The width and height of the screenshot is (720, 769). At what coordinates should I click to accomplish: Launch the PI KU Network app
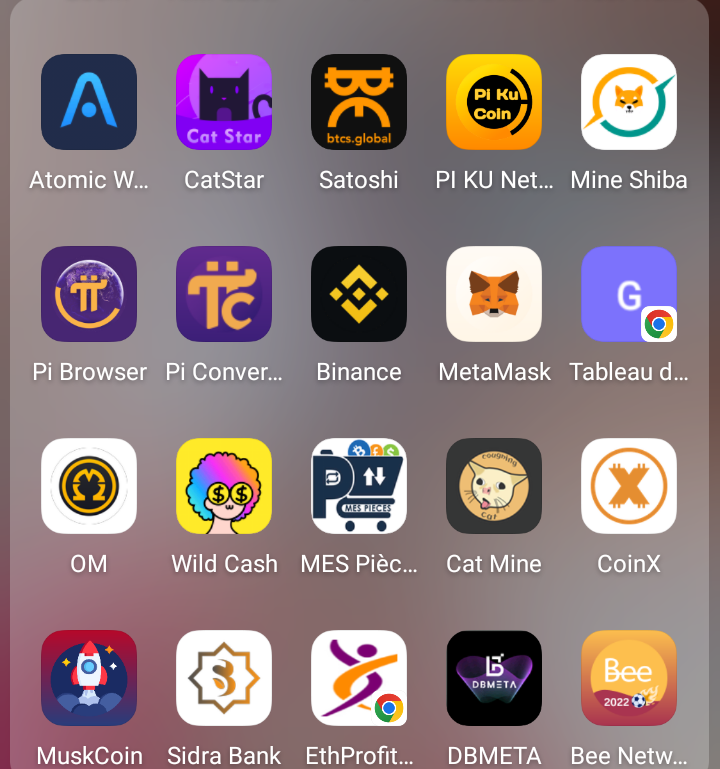point(494,102)
